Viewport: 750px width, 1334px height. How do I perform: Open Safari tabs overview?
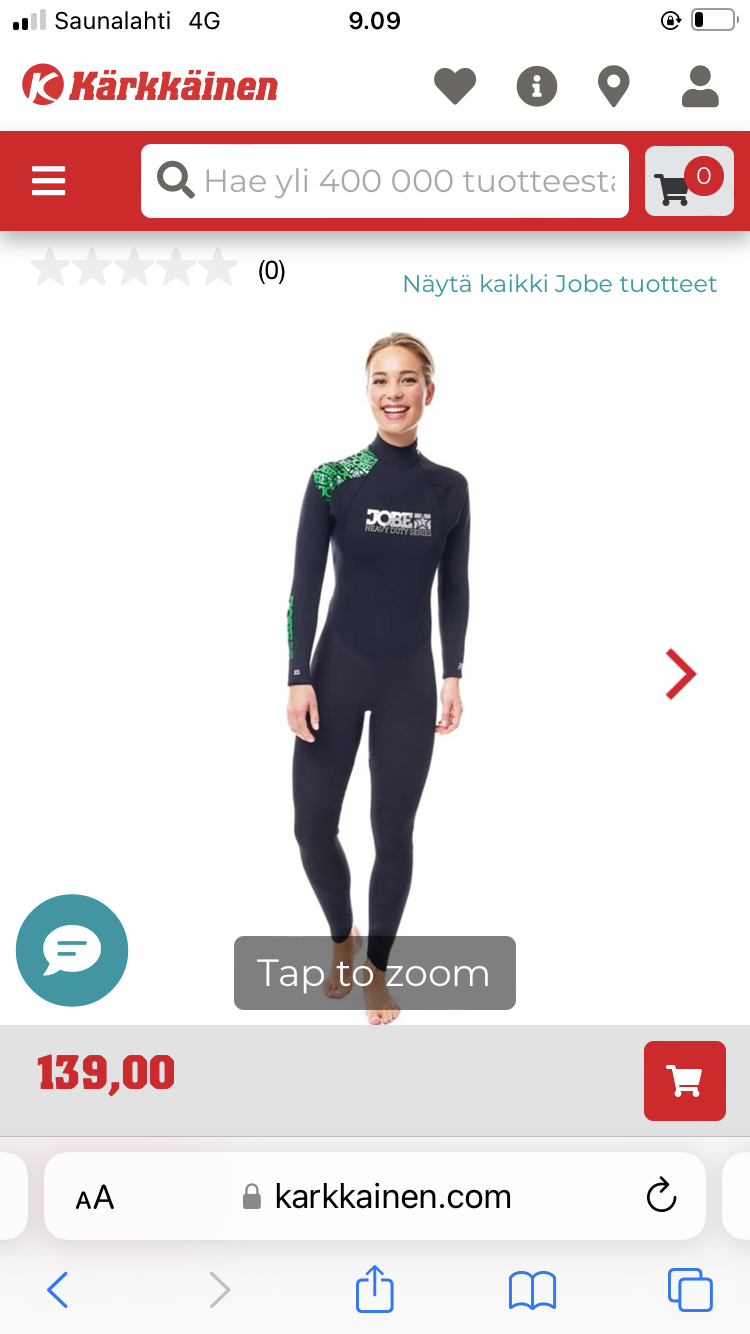pos(690,1290)
